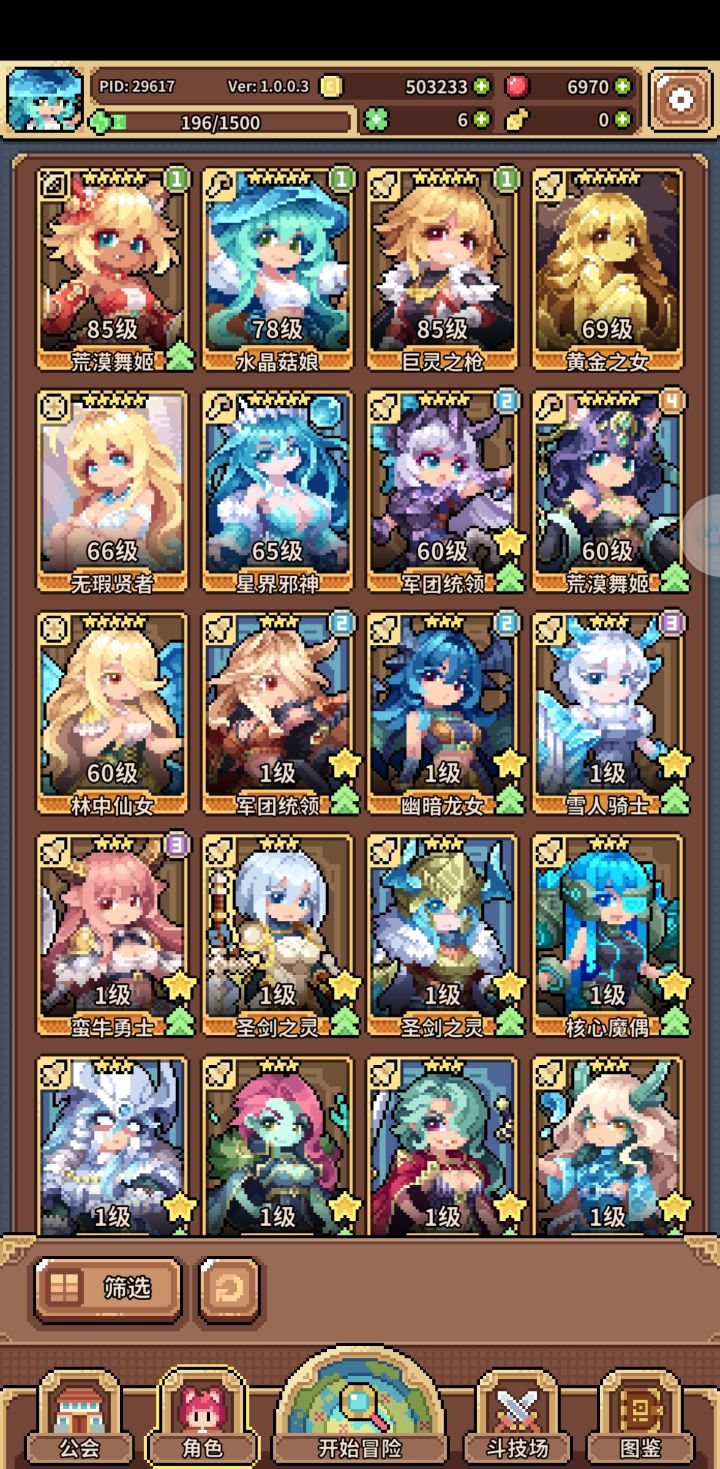Open the settings gear icon
The width and height of the screenshot is (720, 1469).
pos(681,98)
